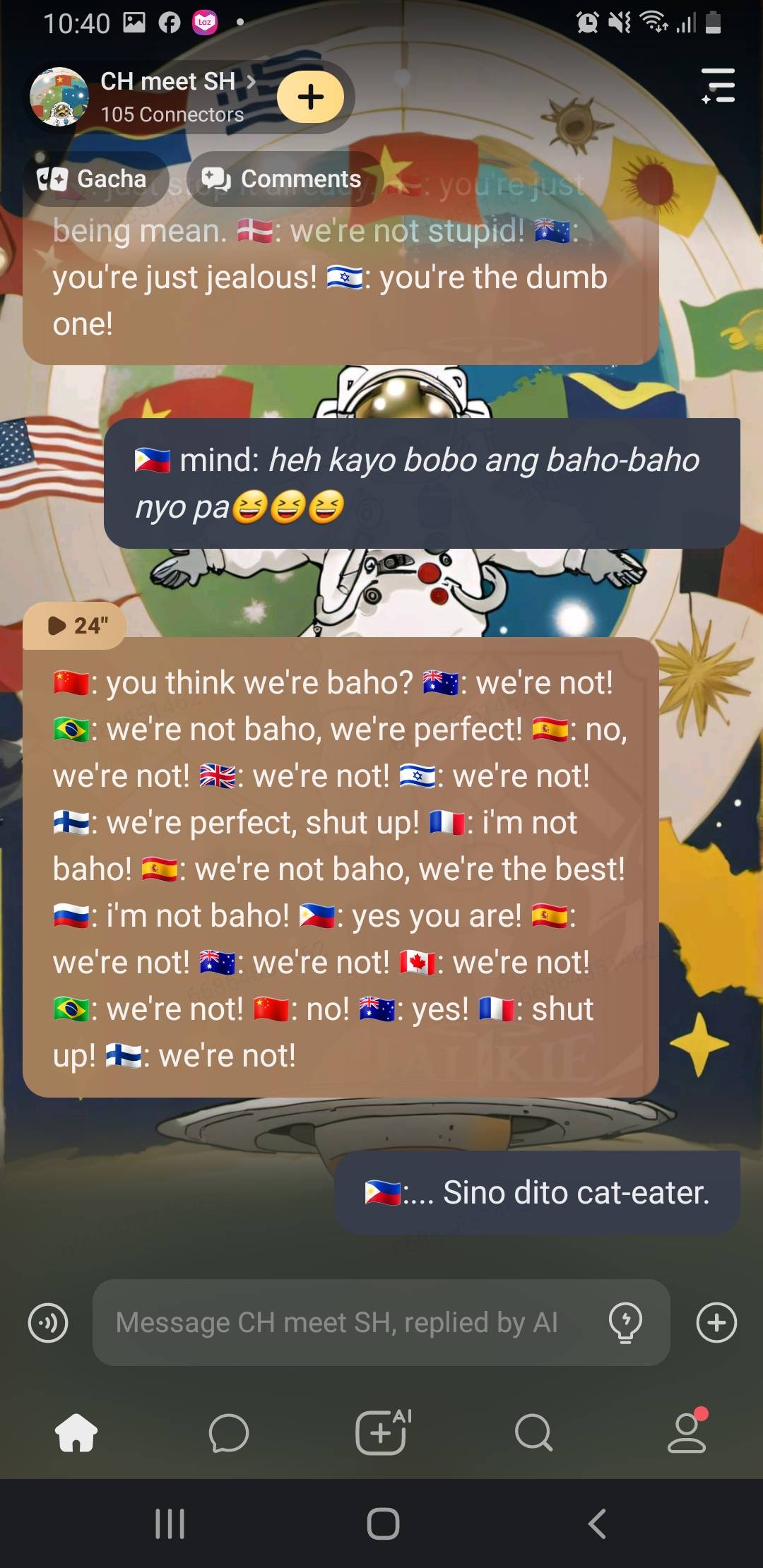
Task: Tap the yellow plus connect button
Action: [311, 97]
